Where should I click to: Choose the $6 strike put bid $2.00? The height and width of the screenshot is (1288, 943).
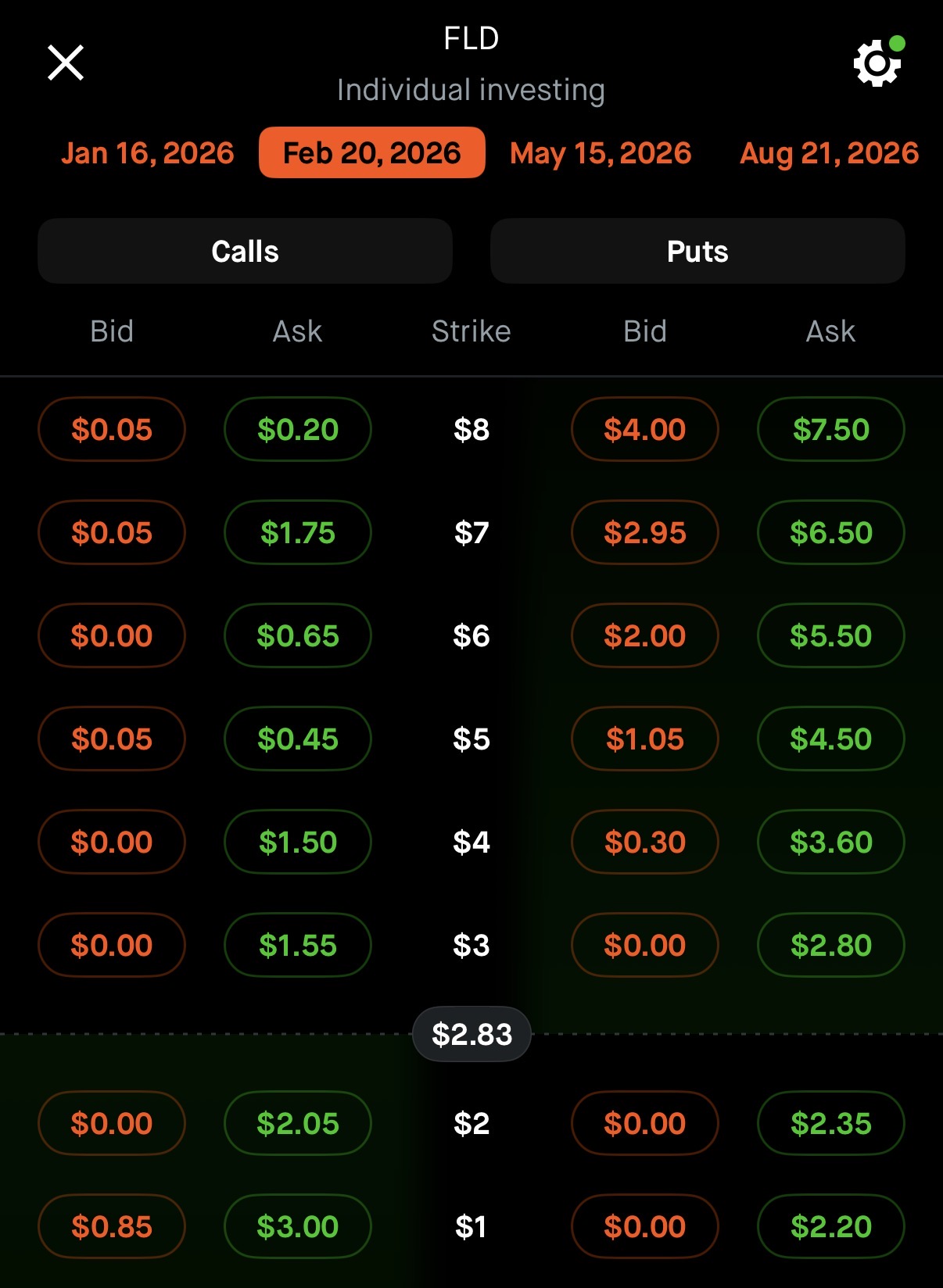click(x=645, y=636)
